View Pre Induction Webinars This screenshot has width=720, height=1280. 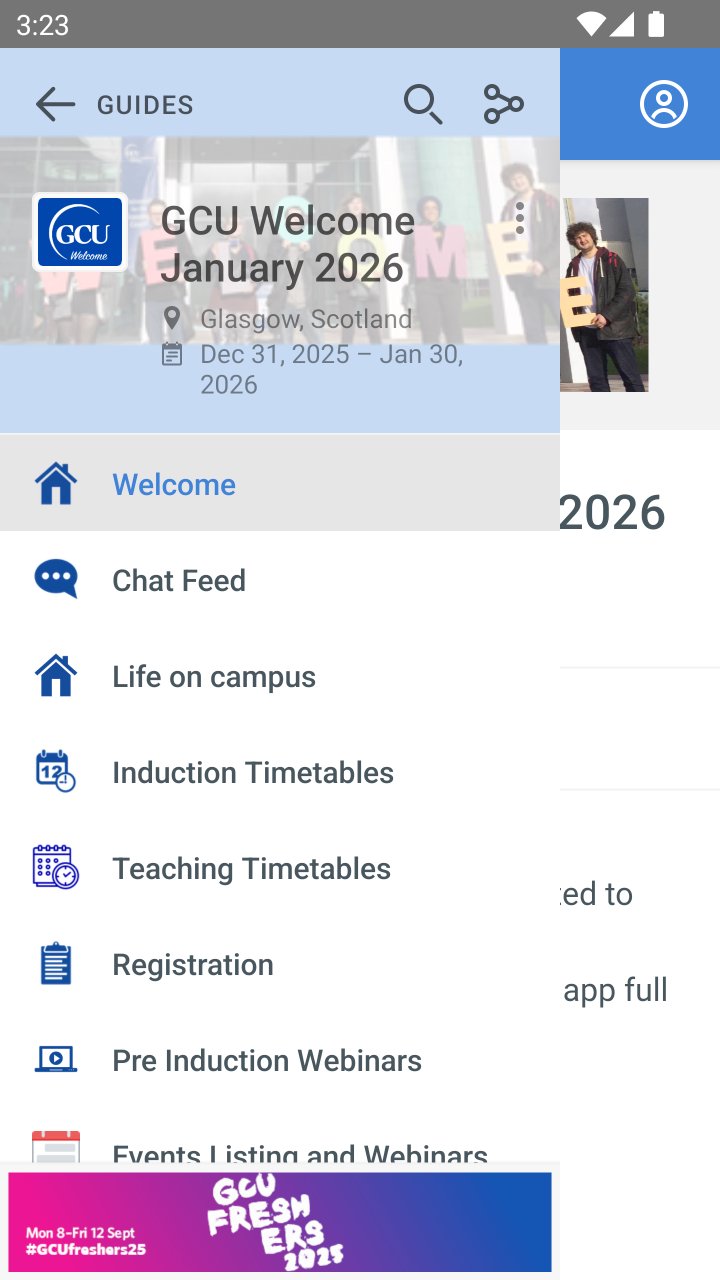[x=267, y=1060]
